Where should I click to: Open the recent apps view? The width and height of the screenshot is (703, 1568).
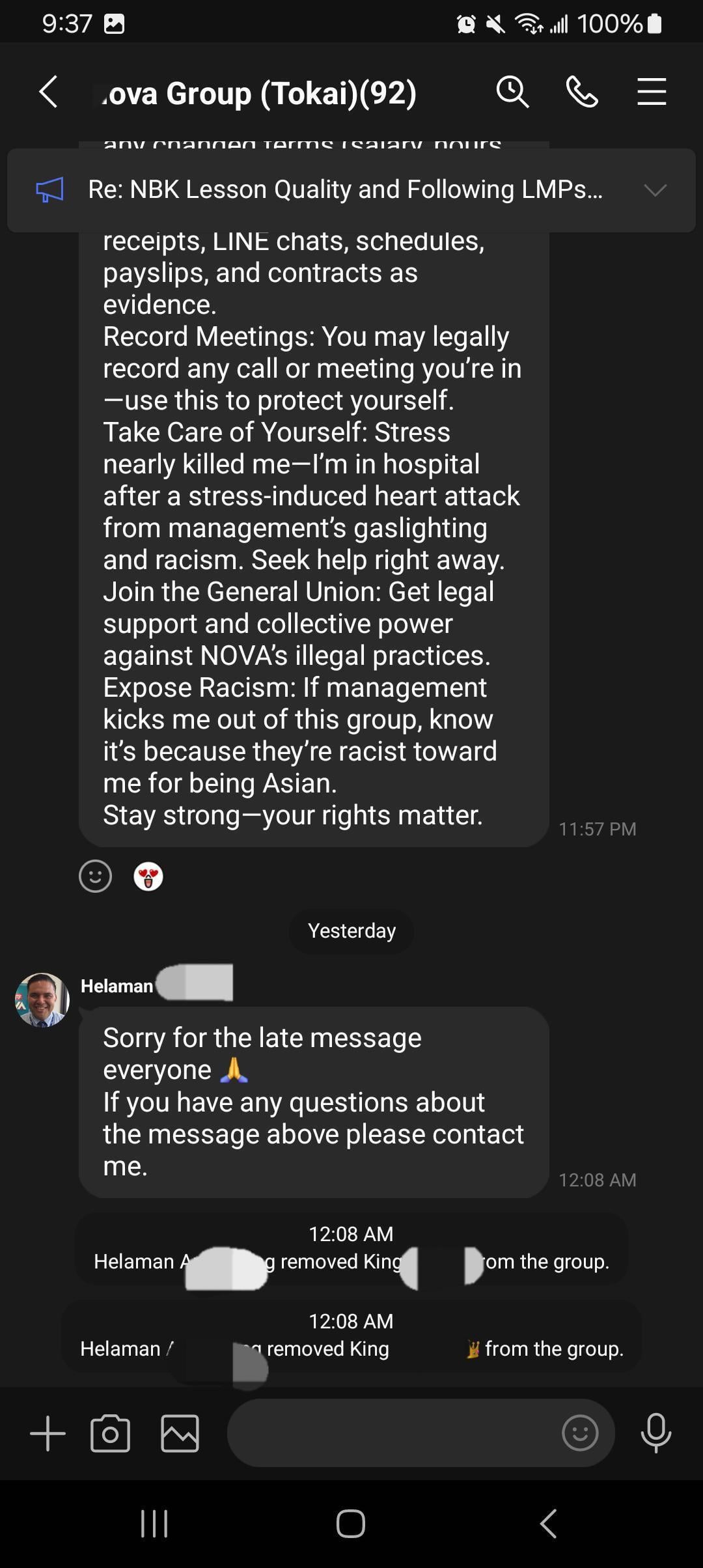(154, 1524)
